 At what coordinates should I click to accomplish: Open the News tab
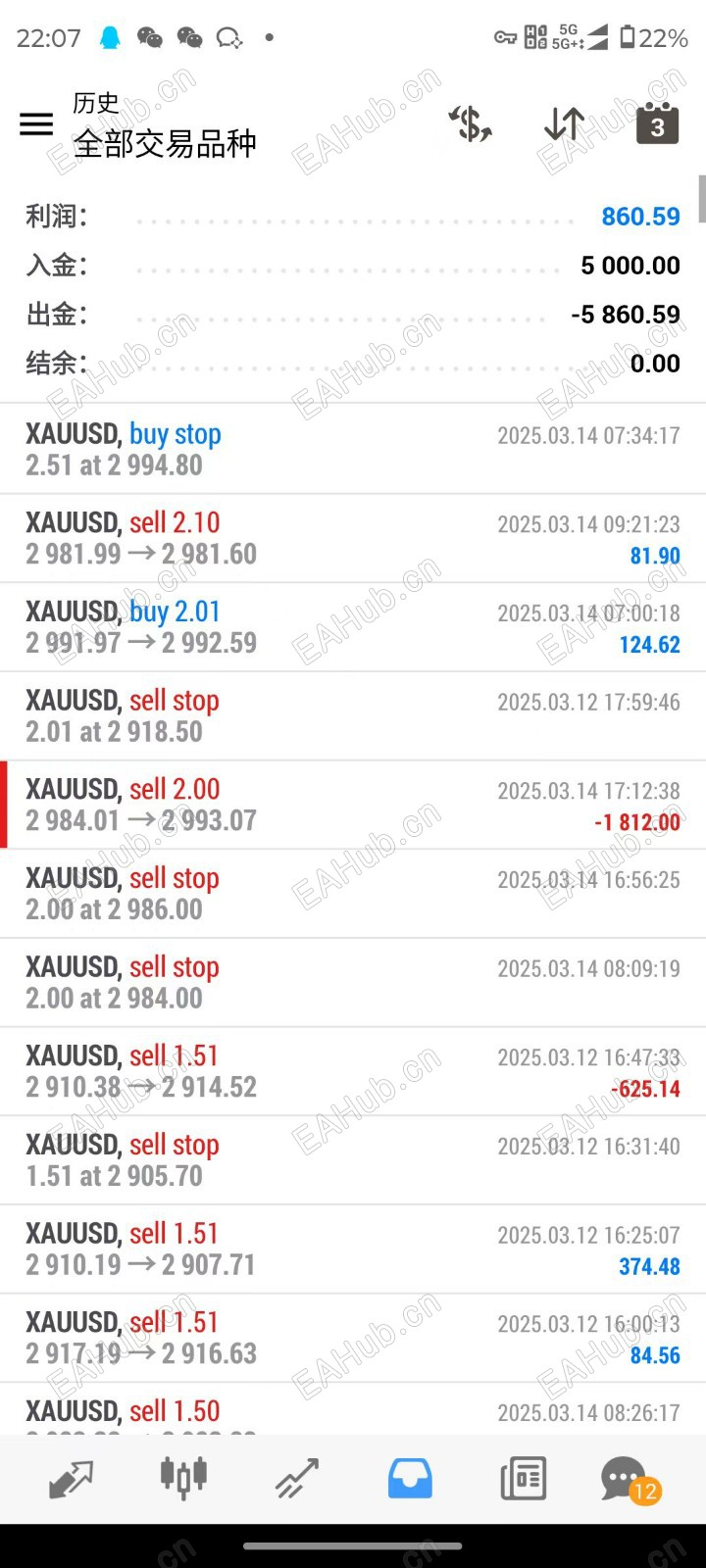click(523, 1479)
